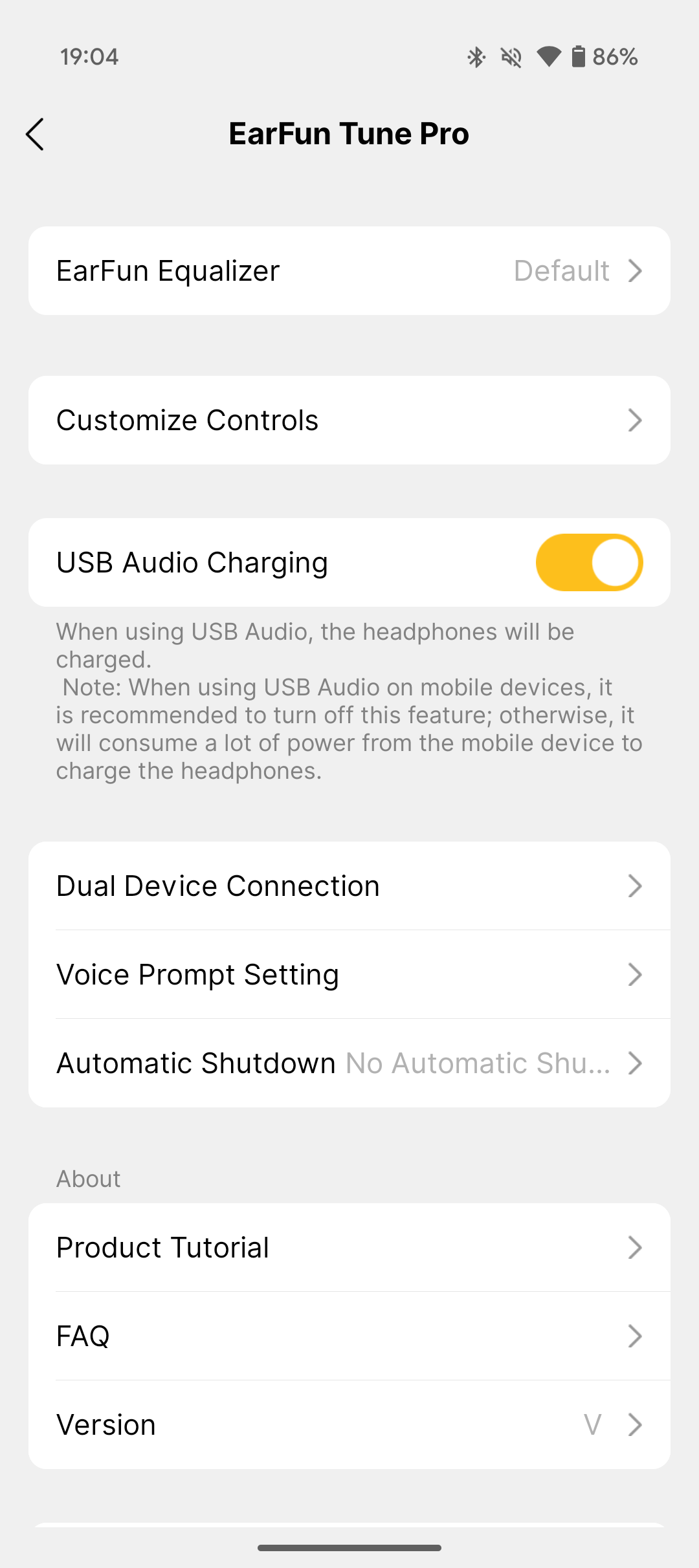Image resolution: width=699 pixels, height=1568 pixels.
Task: Open the Product Tutorial
Action: click(349, 1247)
